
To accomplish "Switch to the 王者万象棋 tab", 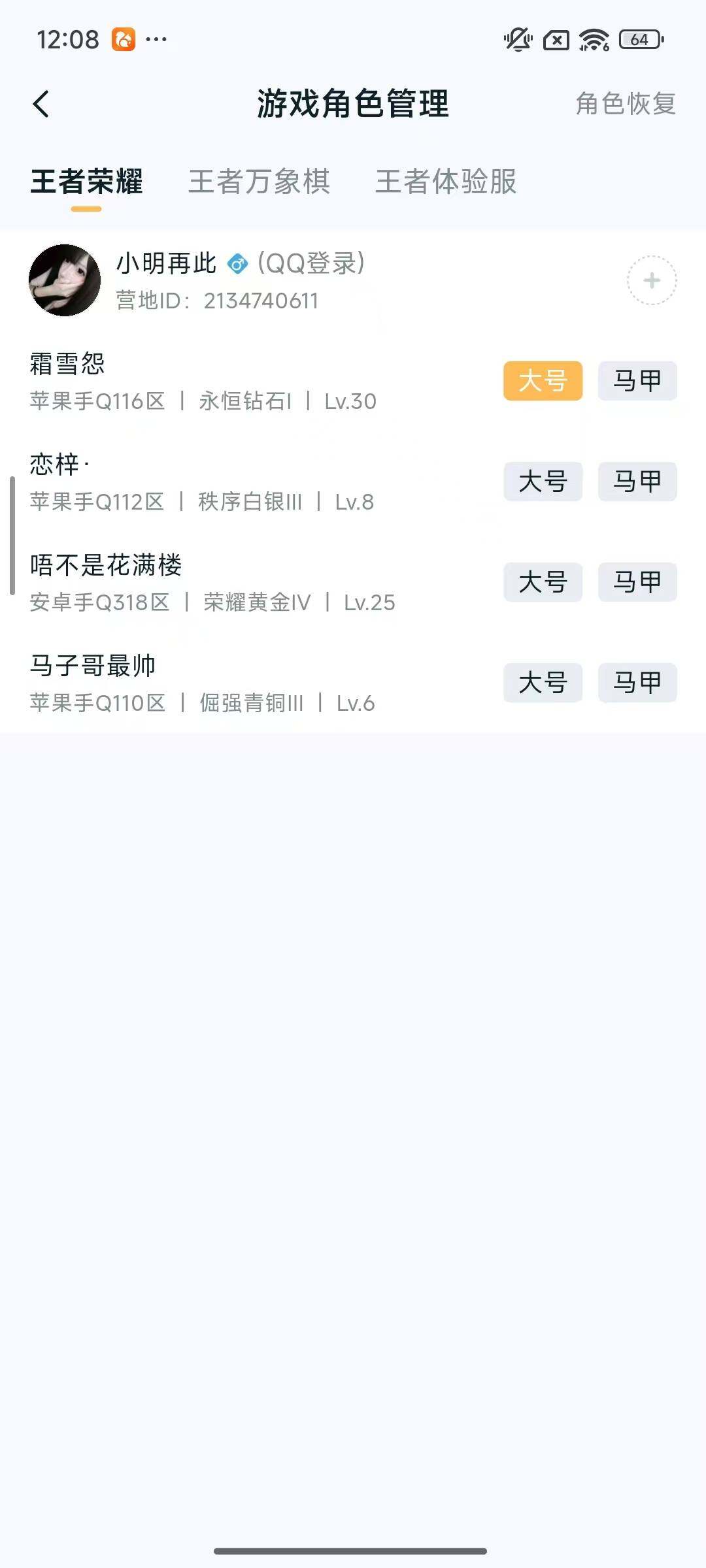I will (260, 184).
